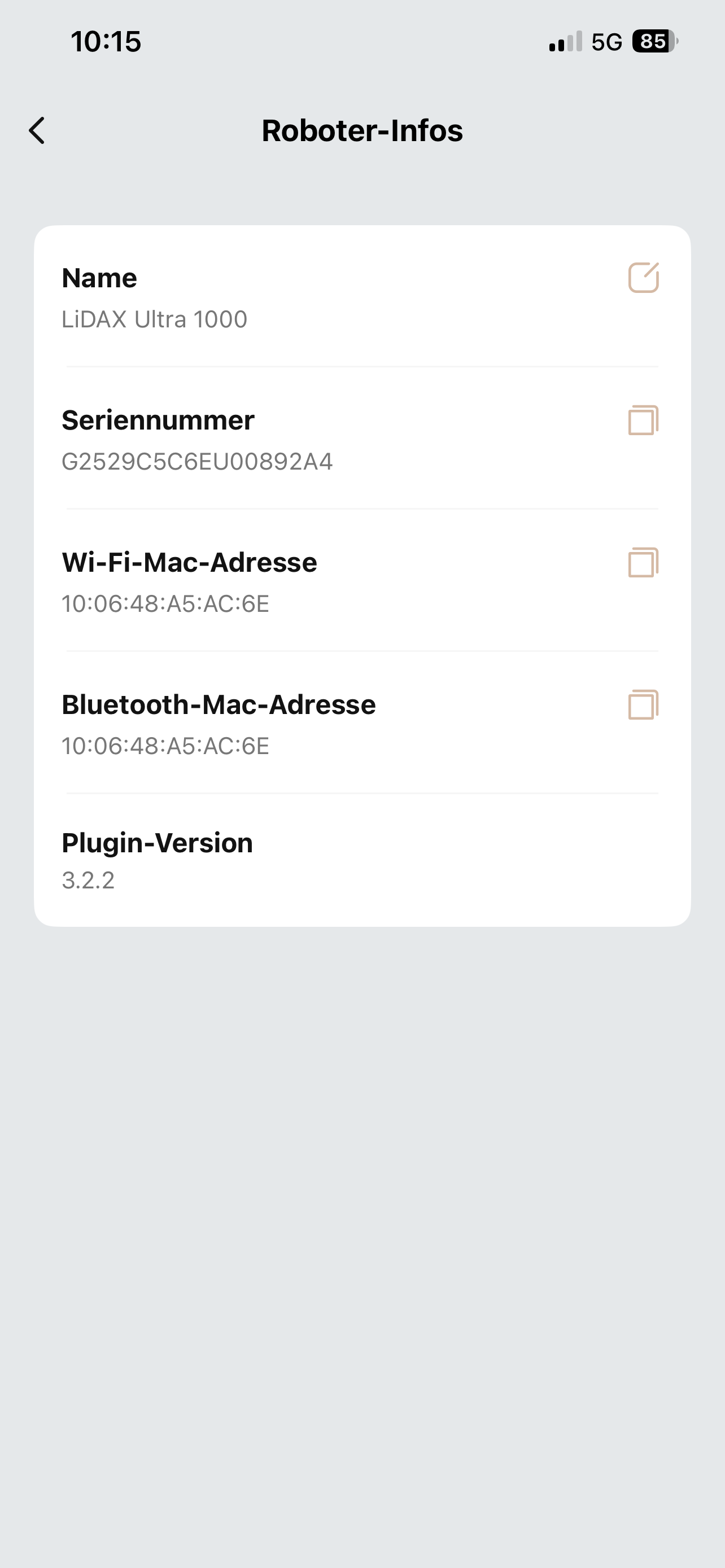725x1568 pixels.
Task: Go back from Roboter-Infos
Action: pos(37,131)
